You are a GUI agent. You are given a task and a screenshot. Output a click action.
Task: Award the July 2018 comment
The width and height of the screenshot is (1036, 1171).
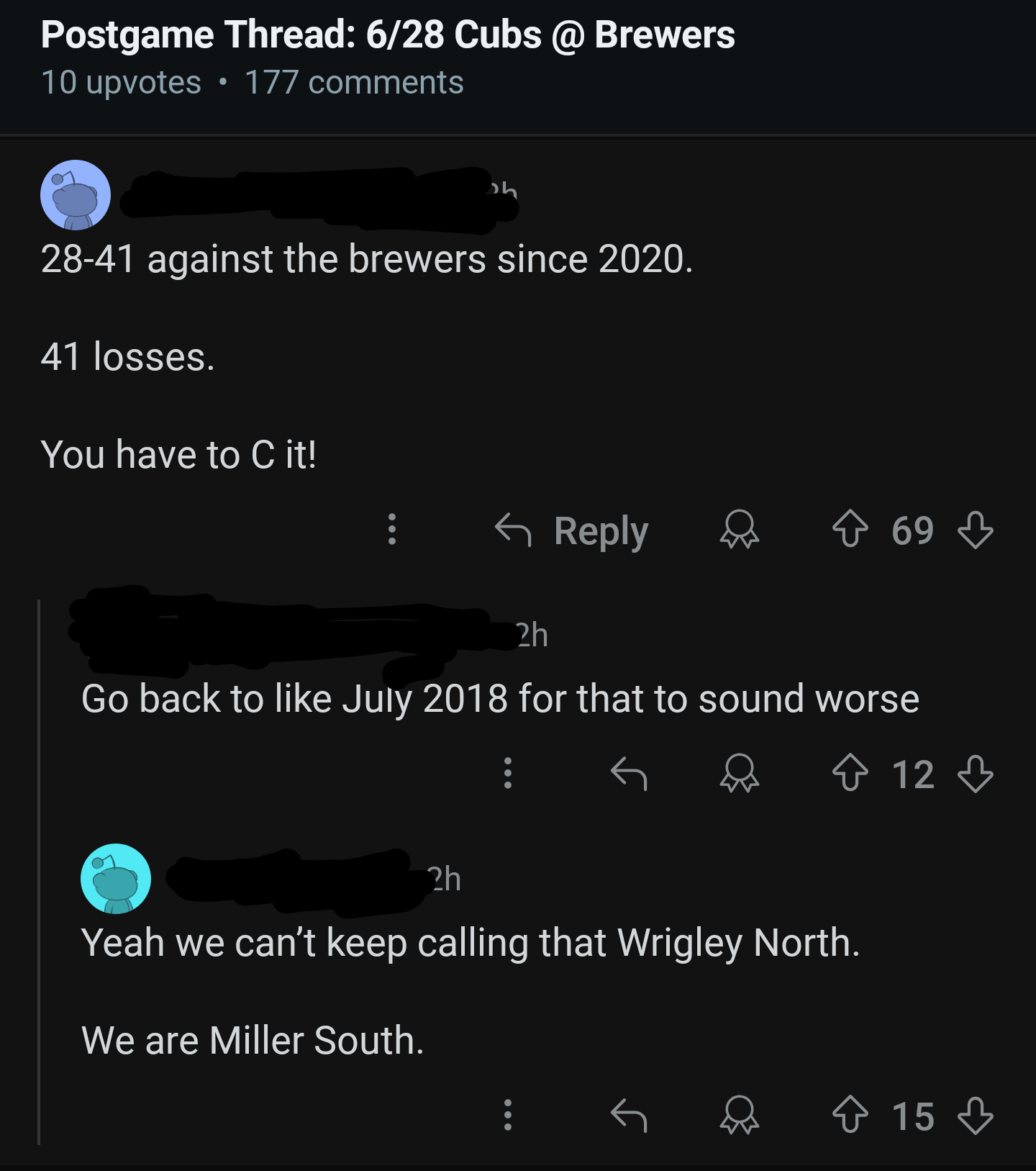pyautogui.click(x=740, y=774)
